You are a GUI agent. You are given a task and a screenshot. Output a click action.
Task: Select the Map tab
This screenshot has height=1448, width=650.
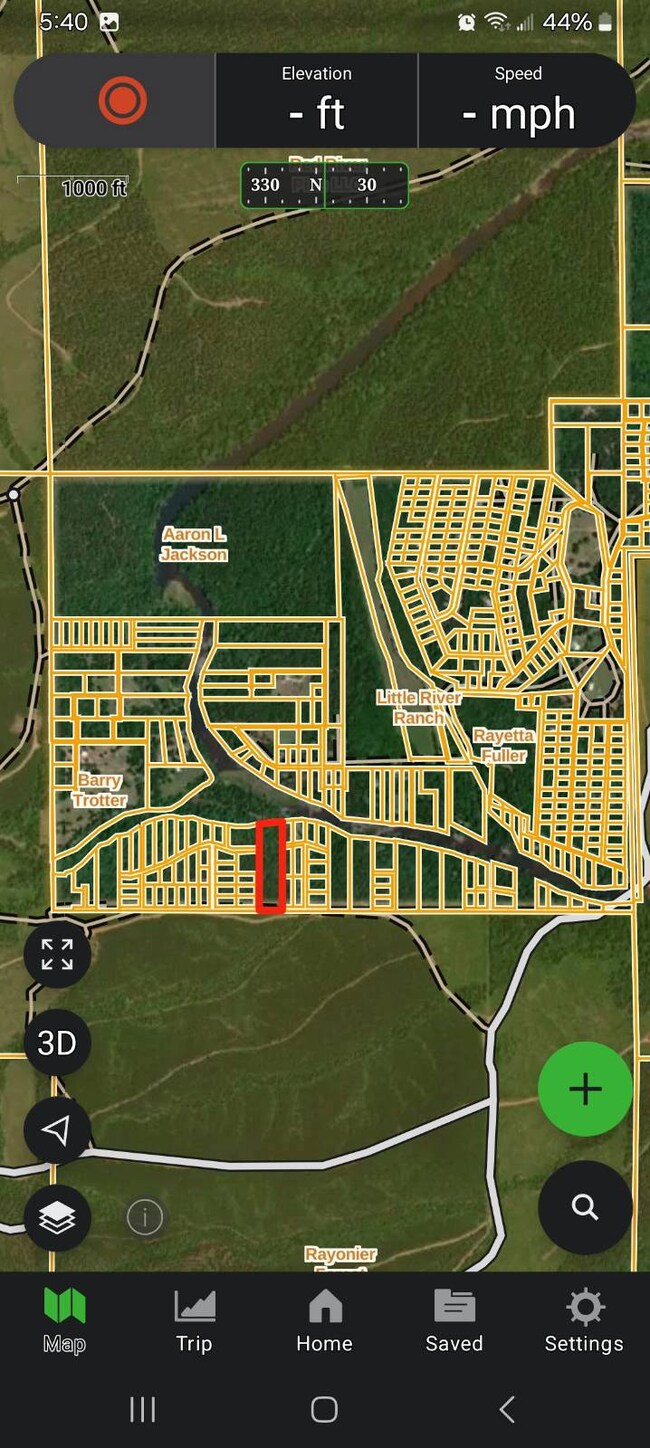coord(64,1320)
